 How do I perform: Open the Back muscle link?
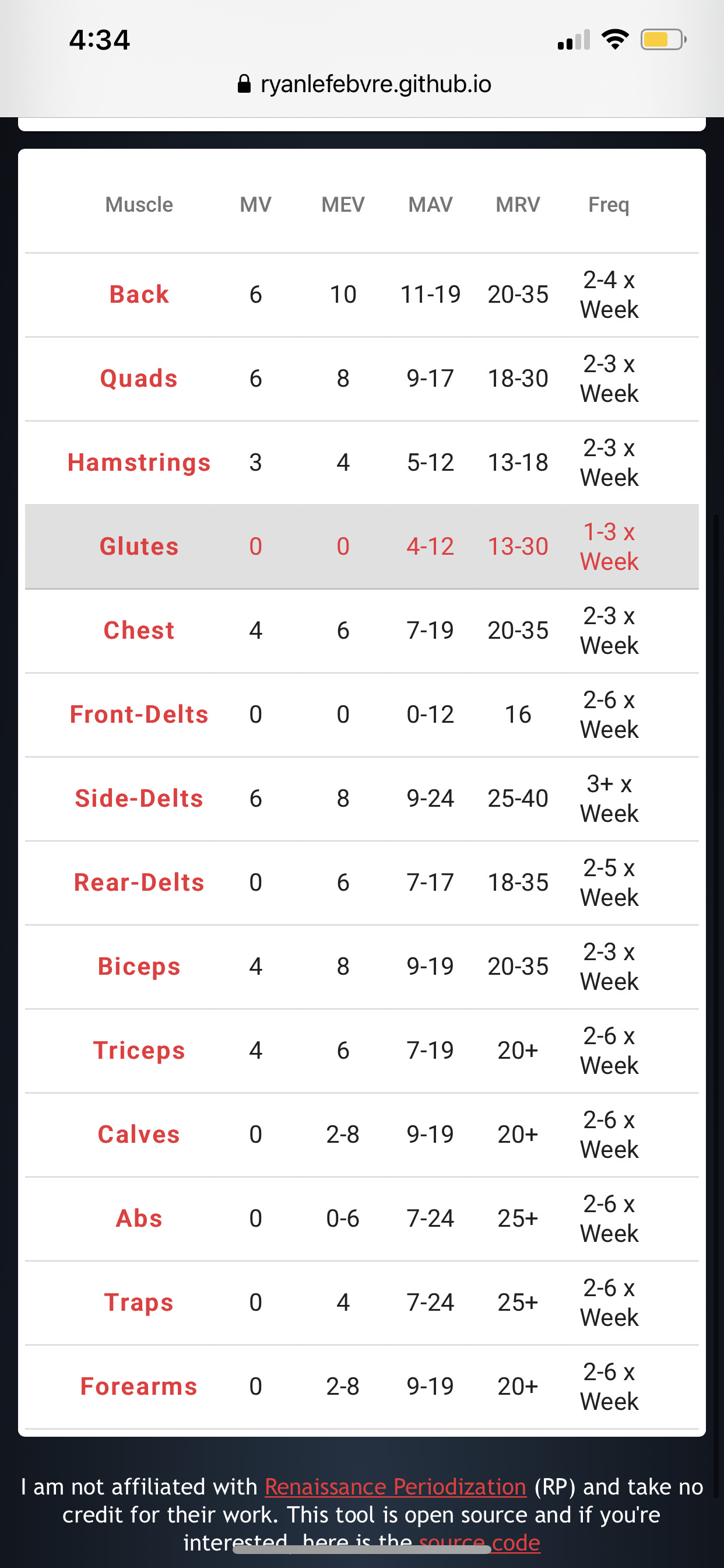(x=139, y=295)
